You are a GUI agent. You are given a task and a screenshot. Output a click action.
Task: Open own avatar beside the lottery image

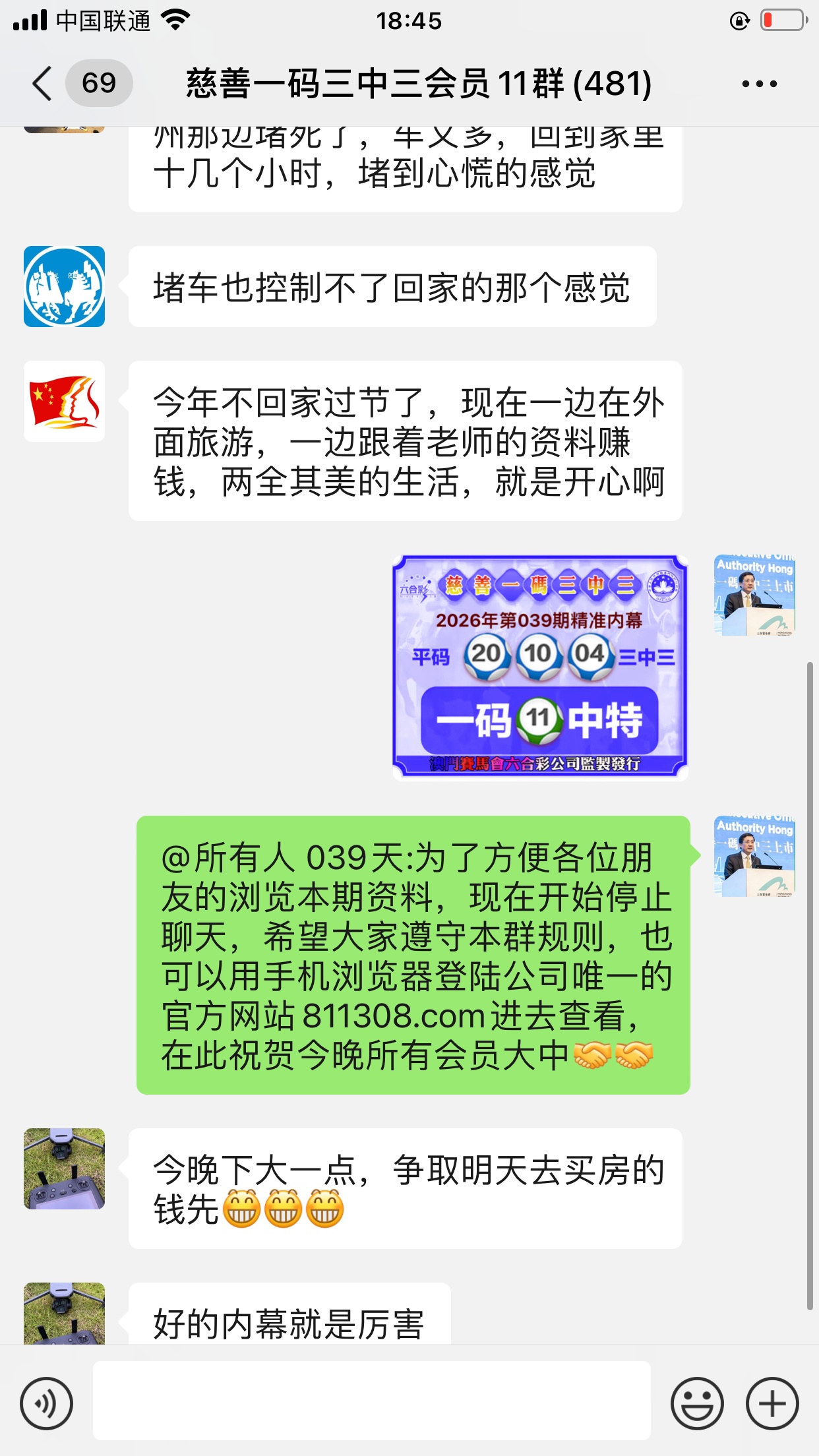[754, 595]
